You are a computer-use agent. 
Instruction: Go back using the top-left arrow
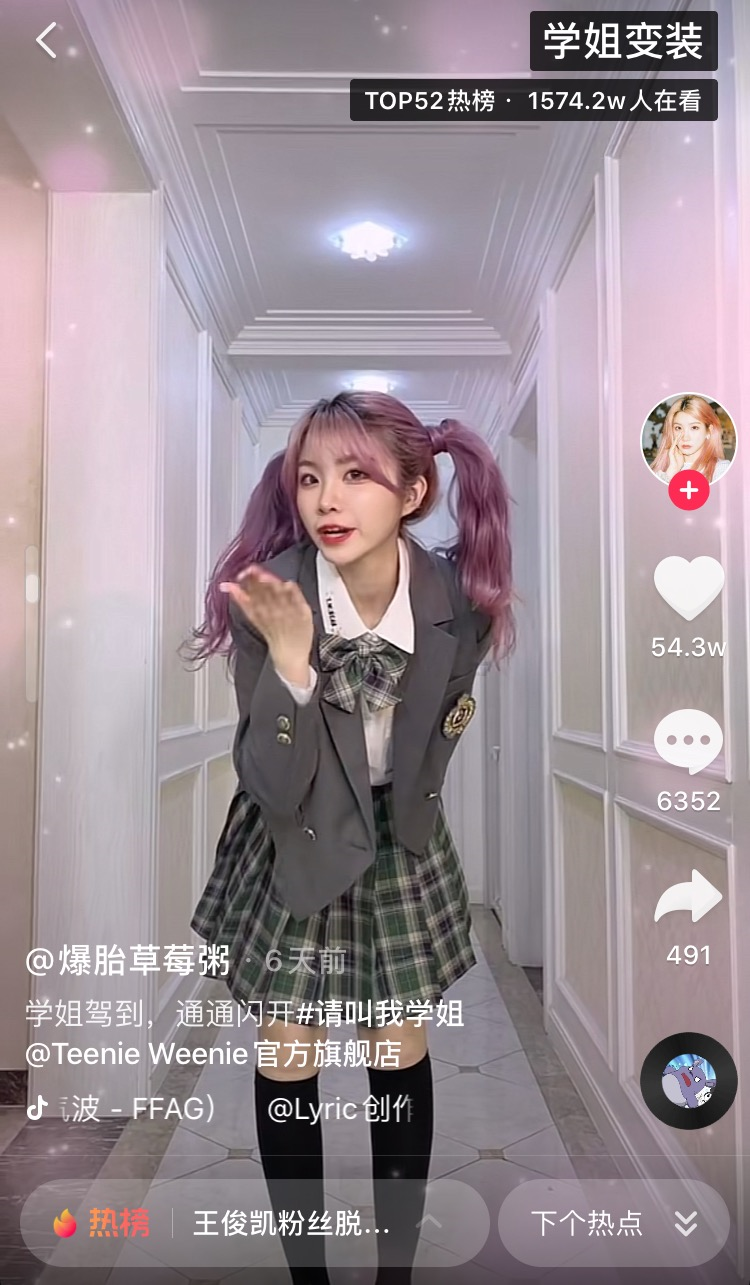pos(46,41)
